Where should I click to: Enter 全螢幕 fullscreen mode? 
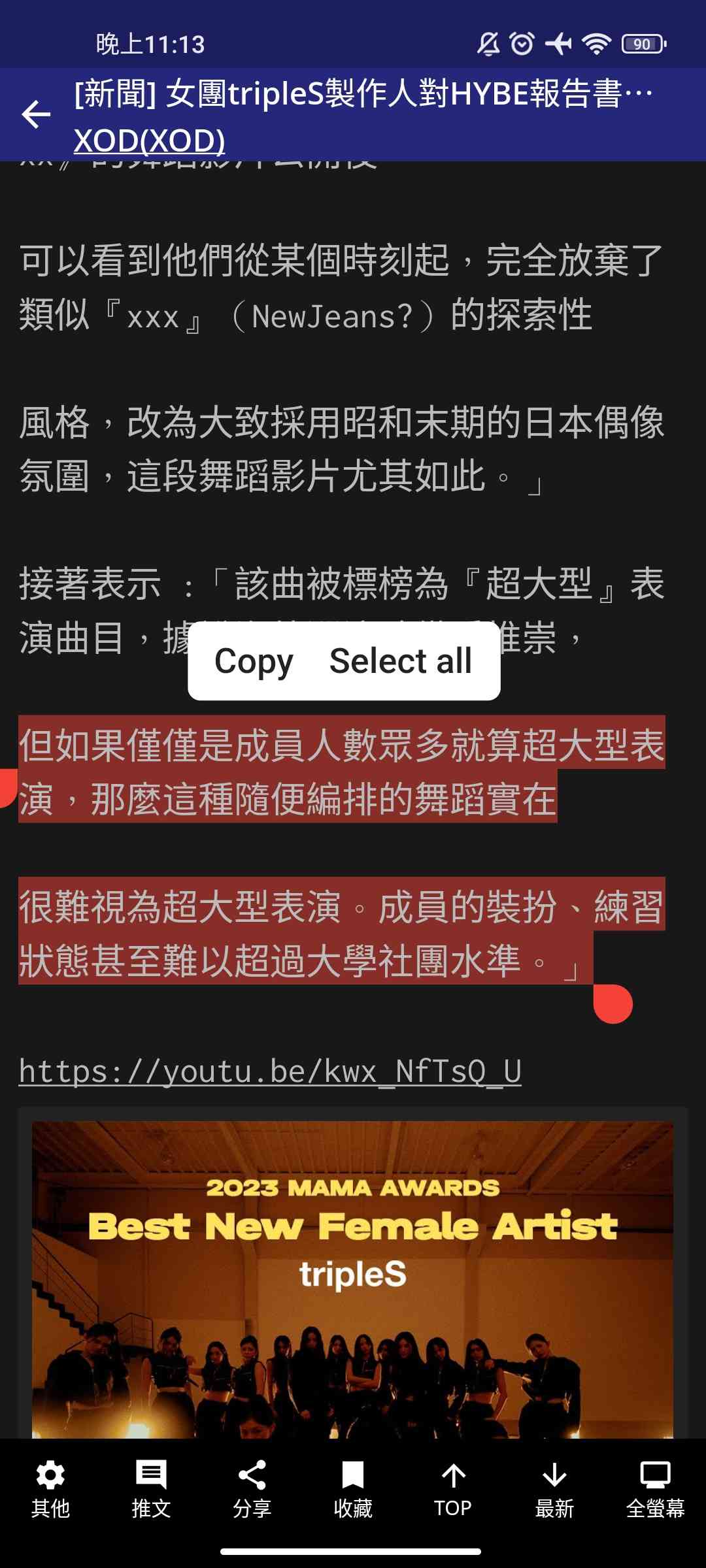[x=655, y=1489]
